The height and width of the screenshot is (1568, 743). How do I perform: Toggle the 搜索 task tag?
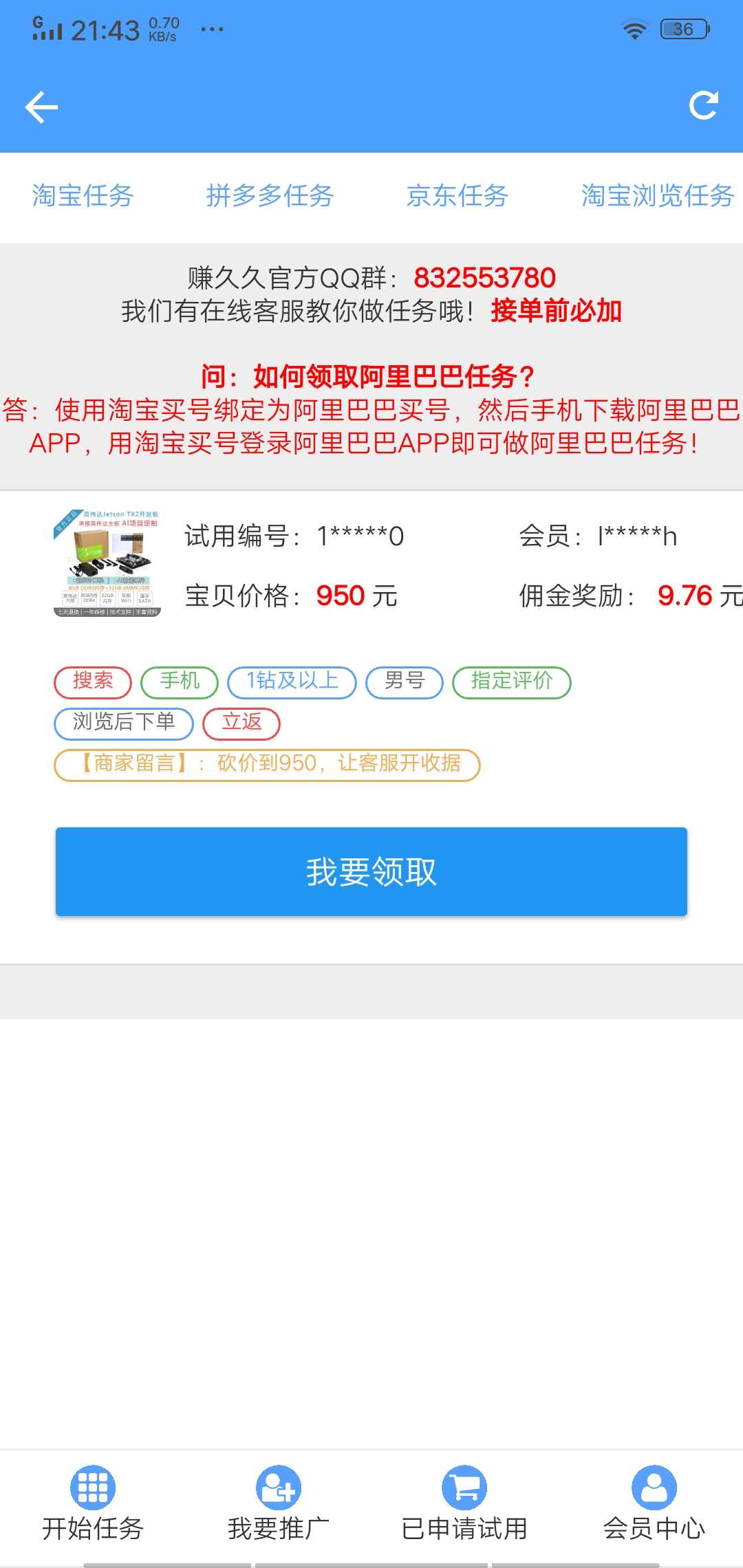click(x=93, y=682)
